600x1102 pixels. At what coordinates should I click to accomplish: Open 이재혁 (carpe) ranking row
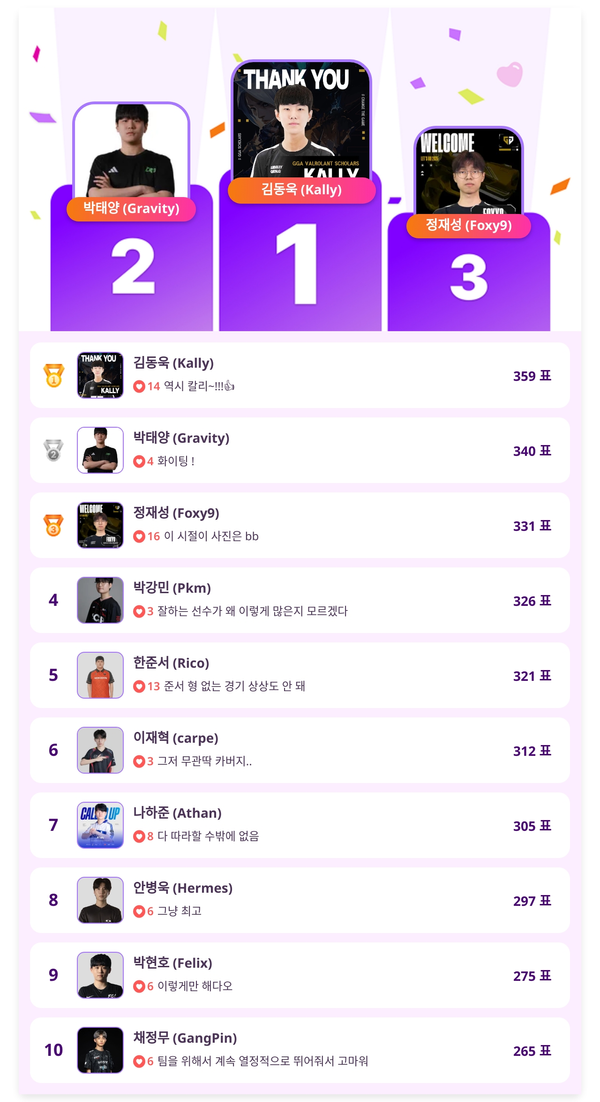pyautogui.click(x=300, y=750)
